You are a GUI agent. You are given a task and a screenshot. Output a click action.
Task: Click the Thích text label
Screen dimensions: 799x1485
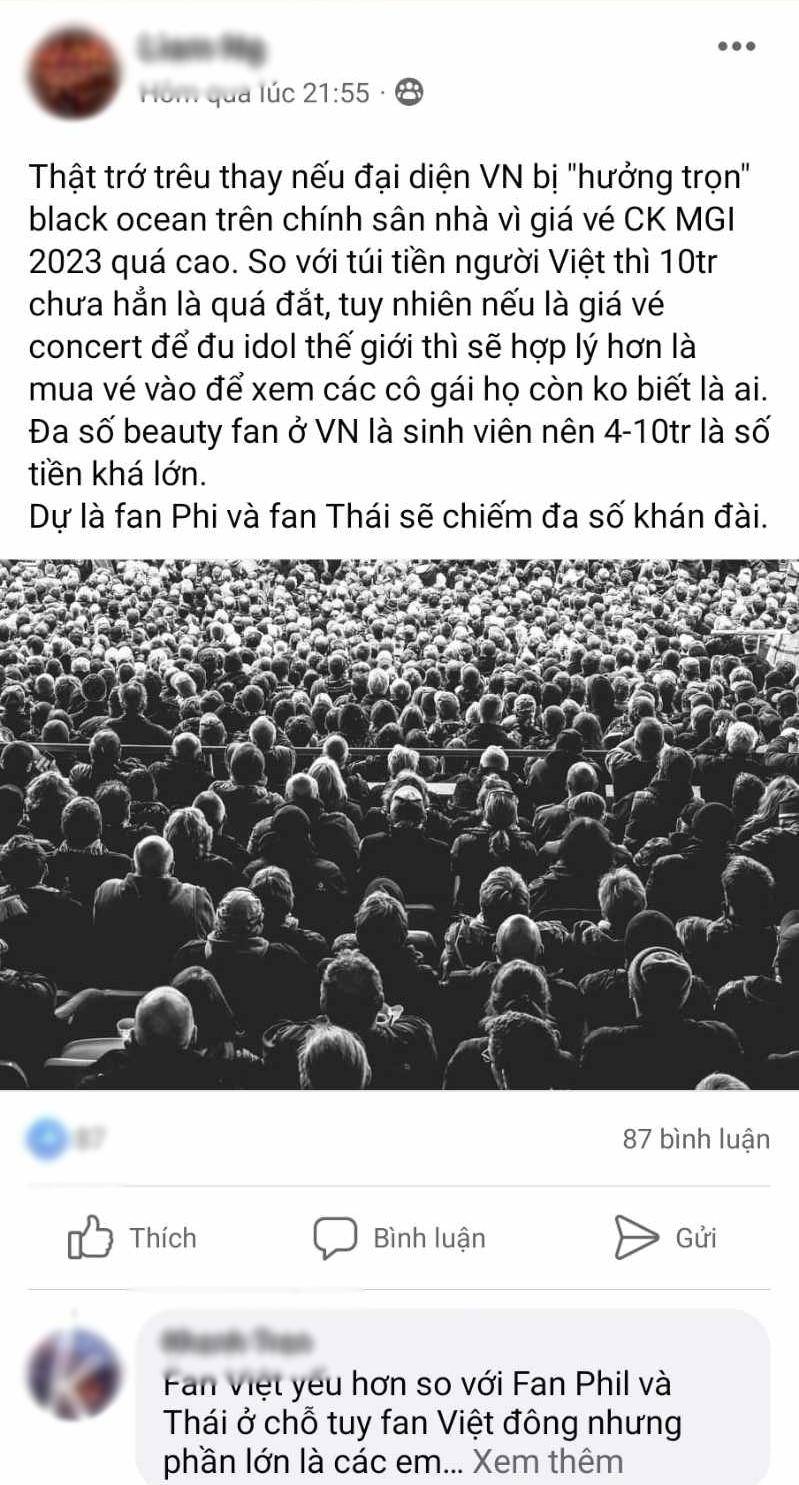161,1238
